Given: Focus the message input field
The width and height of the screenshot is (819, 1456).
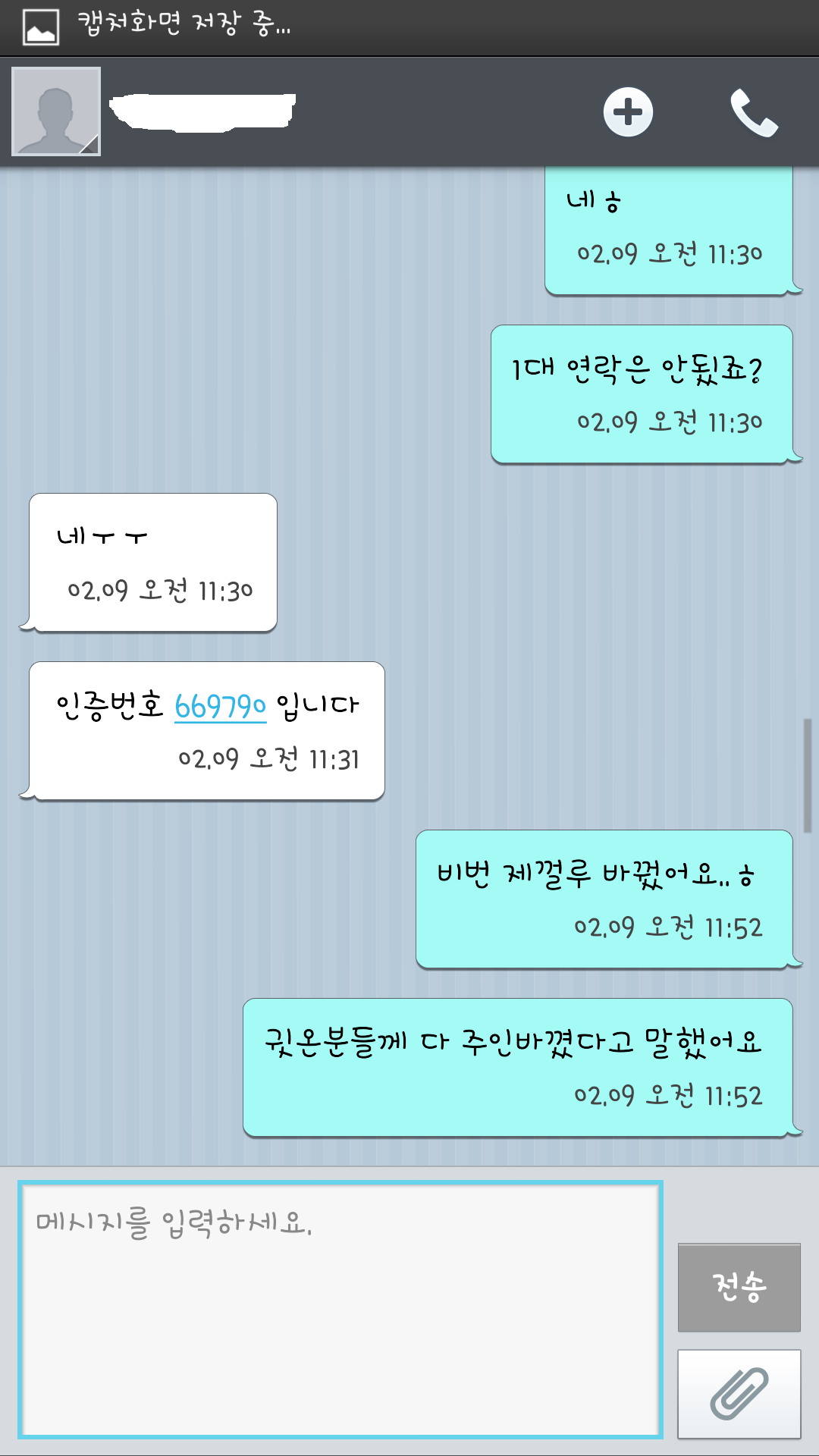Looking at the screenshot, I should pyautogui.click(x=340, y=1309).
